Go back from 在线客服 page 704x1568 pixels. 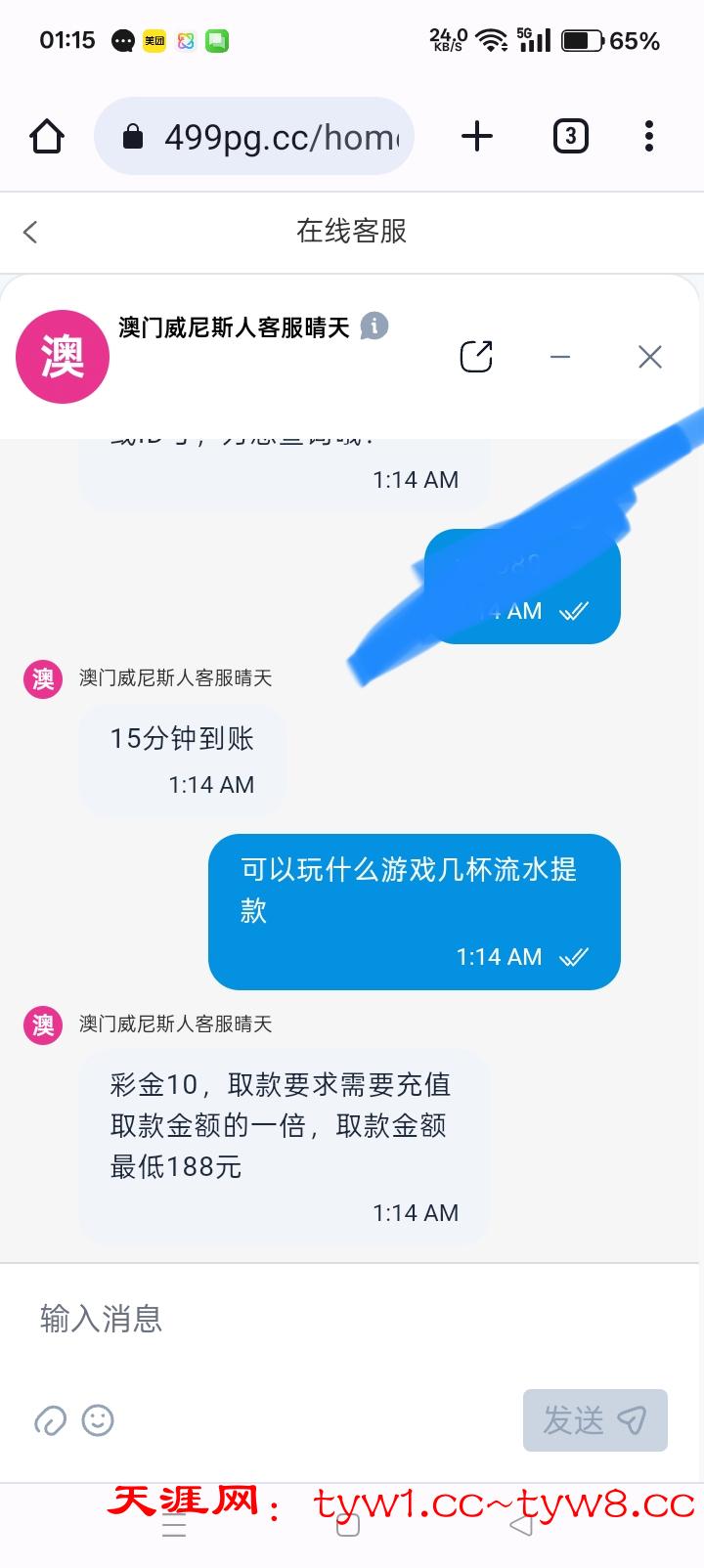30,232
